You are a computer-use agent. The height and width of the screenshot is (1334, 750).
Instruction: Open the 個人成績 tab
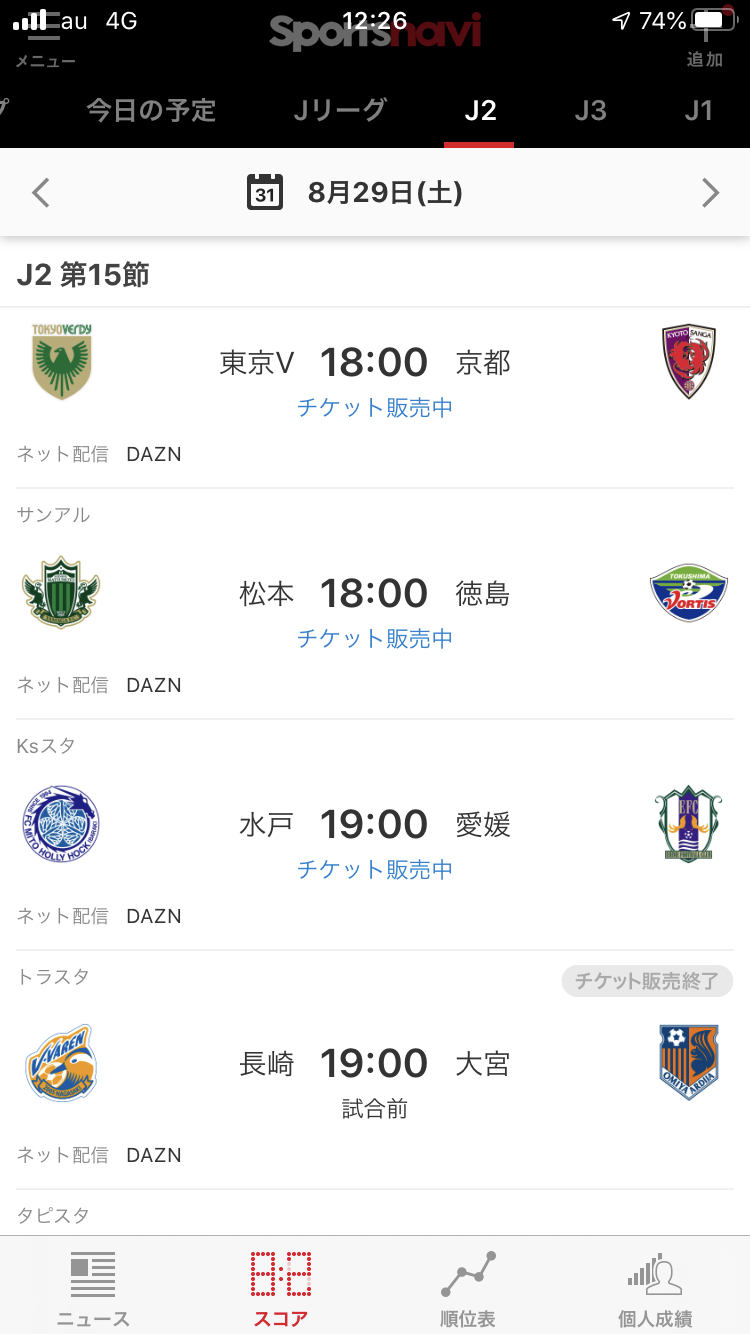[655, 1288]
